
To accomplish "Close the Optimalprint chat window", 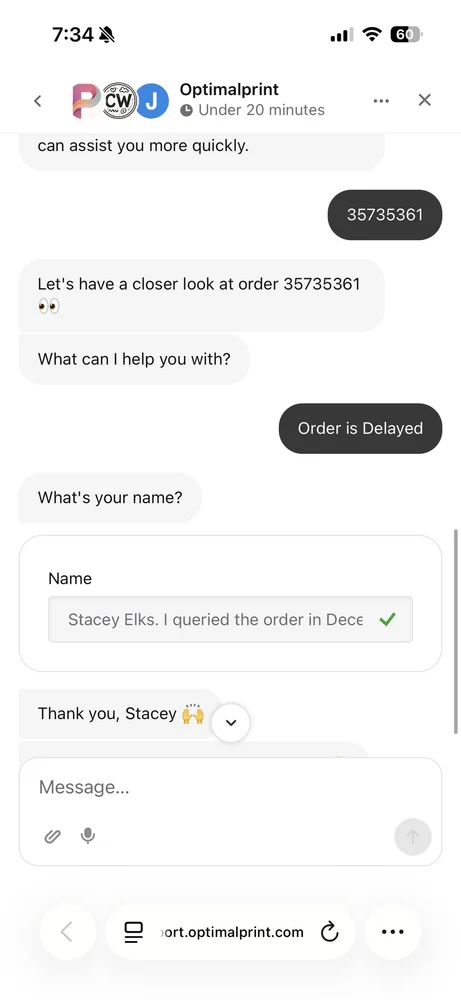I will tap(425, 100).
